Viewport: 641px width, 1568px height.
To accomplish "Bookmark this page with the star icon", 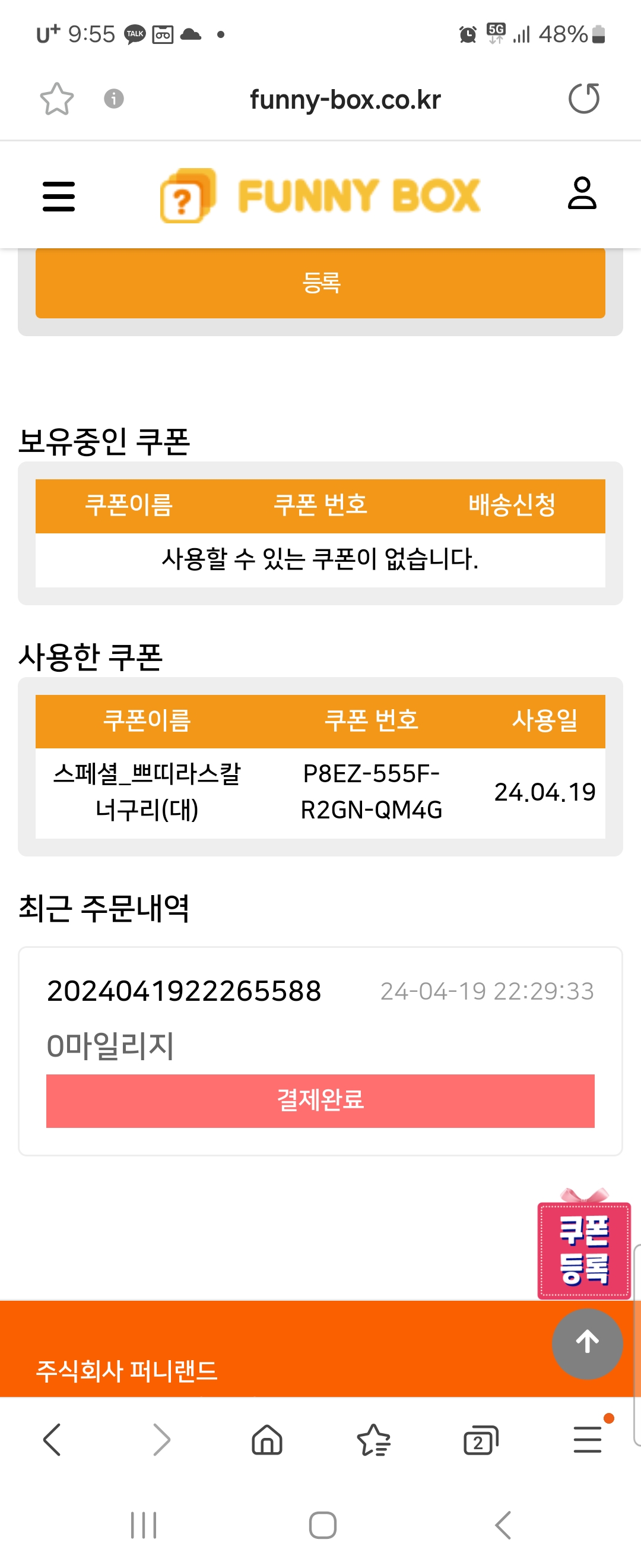I will [56, 99].
